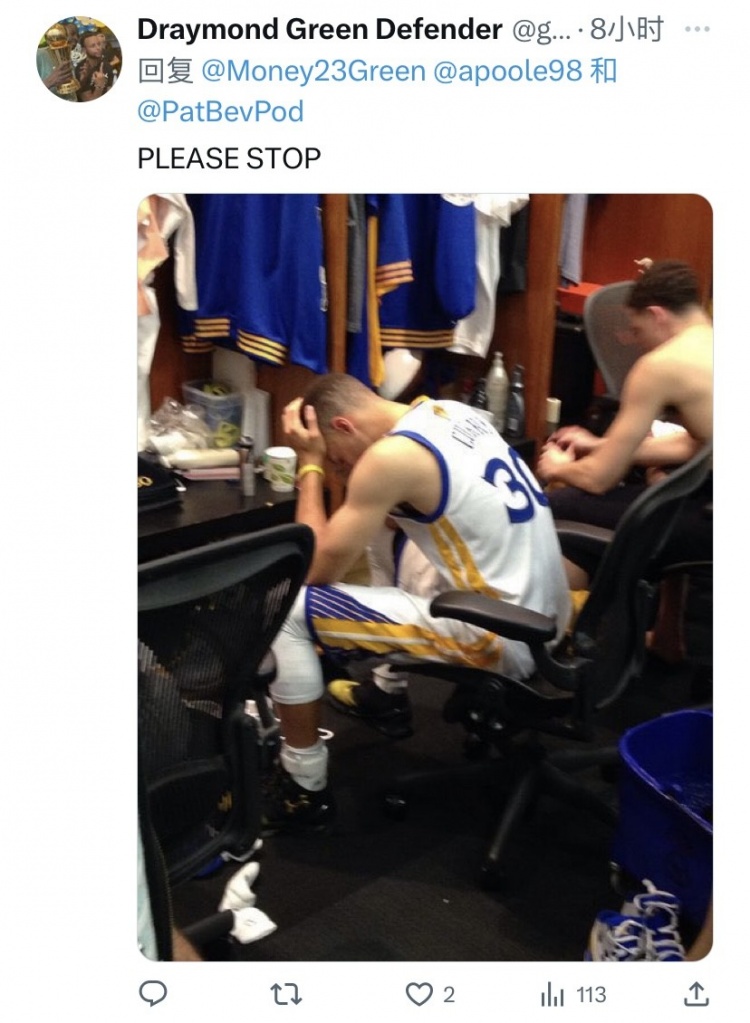
Task: Open the @PatBevPod mention link
Action: click(220, 111)
